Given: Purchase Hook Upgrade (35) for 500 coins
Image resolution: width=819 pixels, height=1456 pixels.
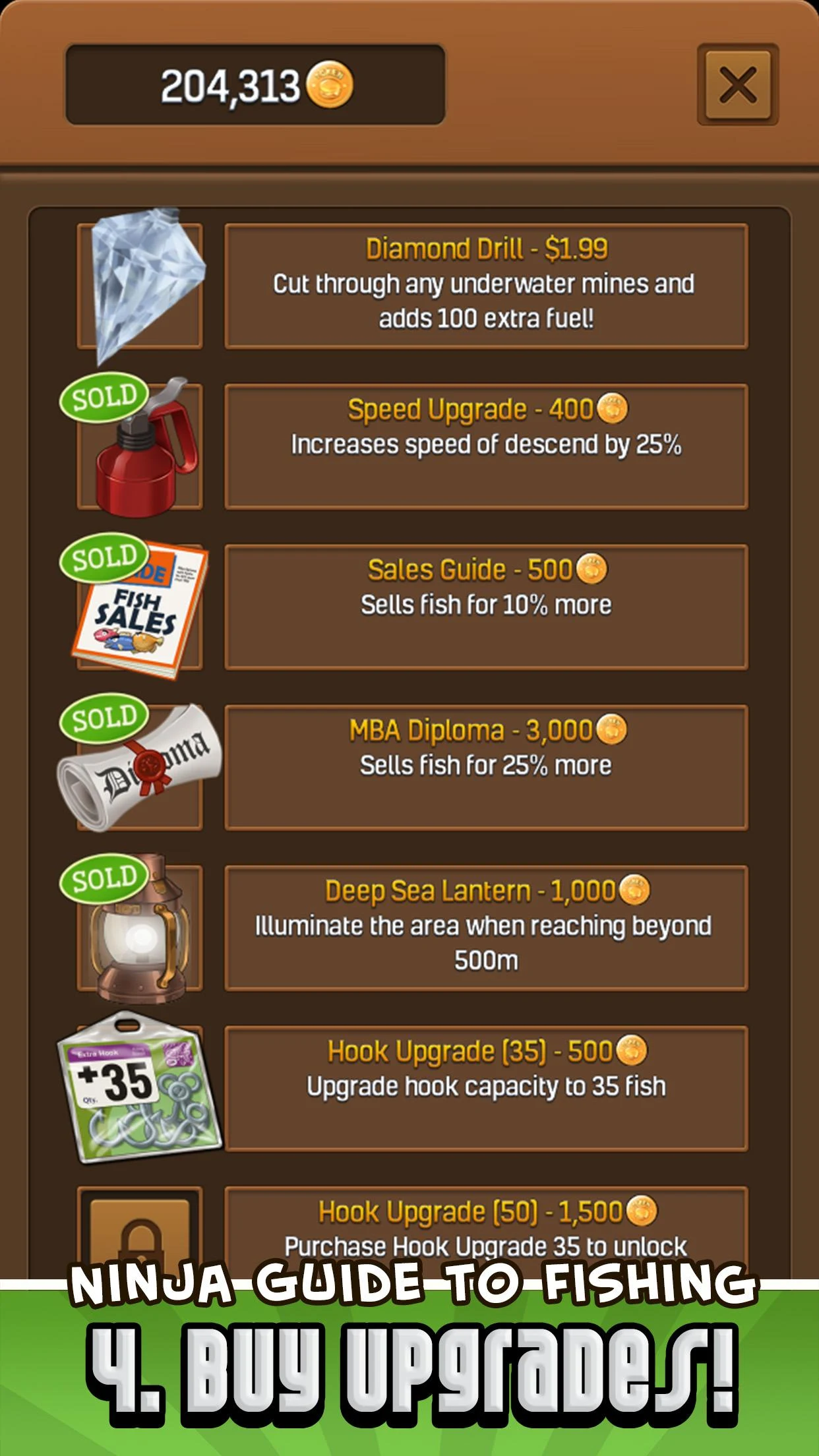Looking at the screenshot, I should pyautogui.click(x=486, y=1088).
